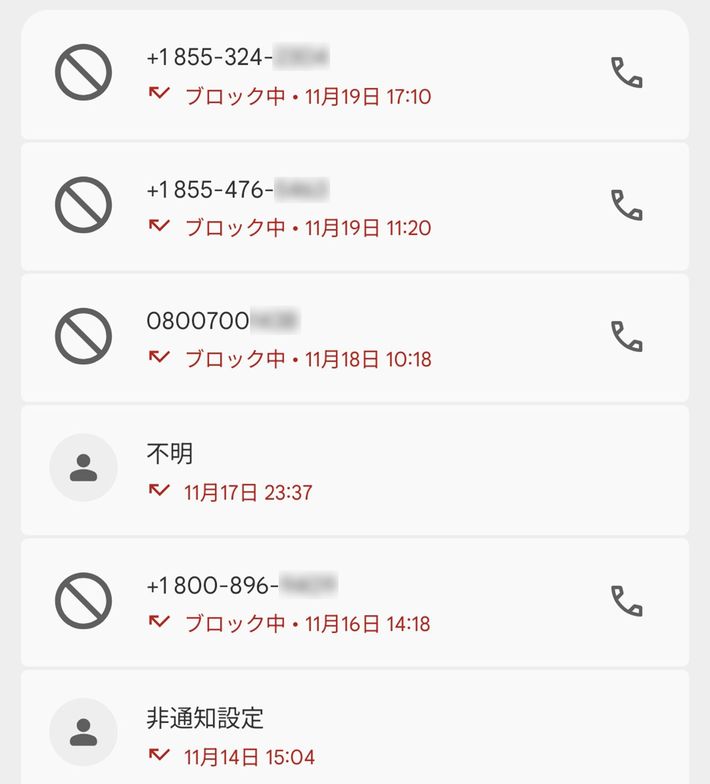Tap blocked icon beside +1 855-324 number
The width and height of the screenshot is (710, 784).
click(x=83, y=74)
